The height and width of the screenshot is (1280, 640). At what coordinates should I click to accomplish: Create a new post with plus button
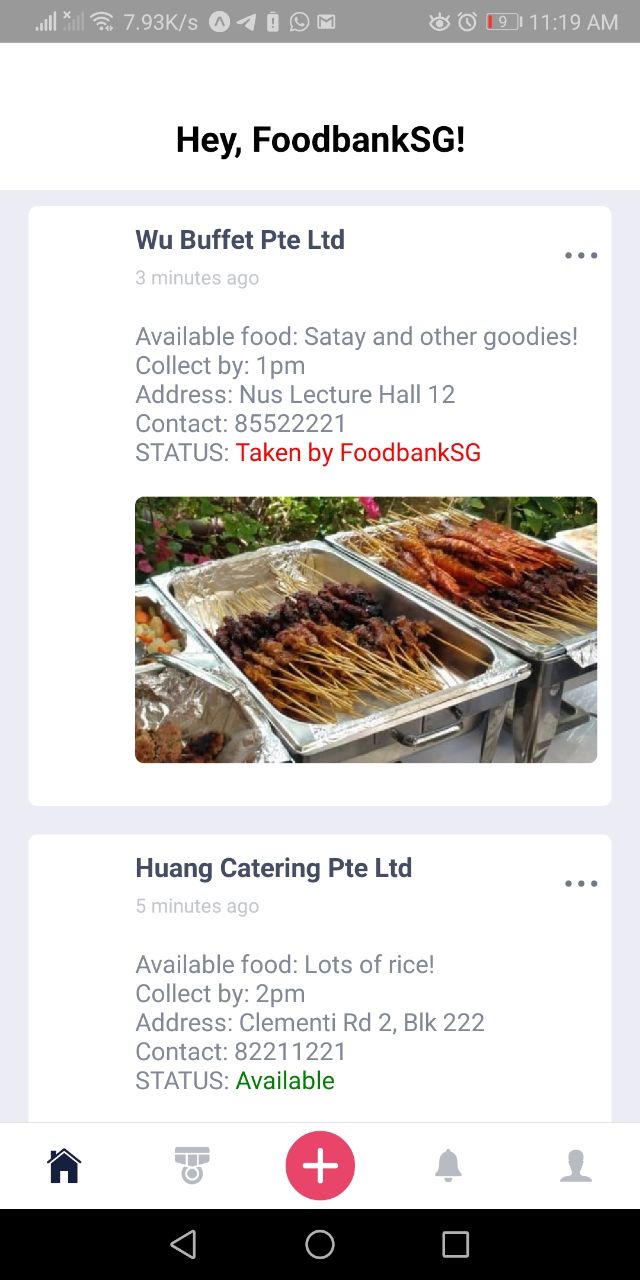coord(320,1165)
